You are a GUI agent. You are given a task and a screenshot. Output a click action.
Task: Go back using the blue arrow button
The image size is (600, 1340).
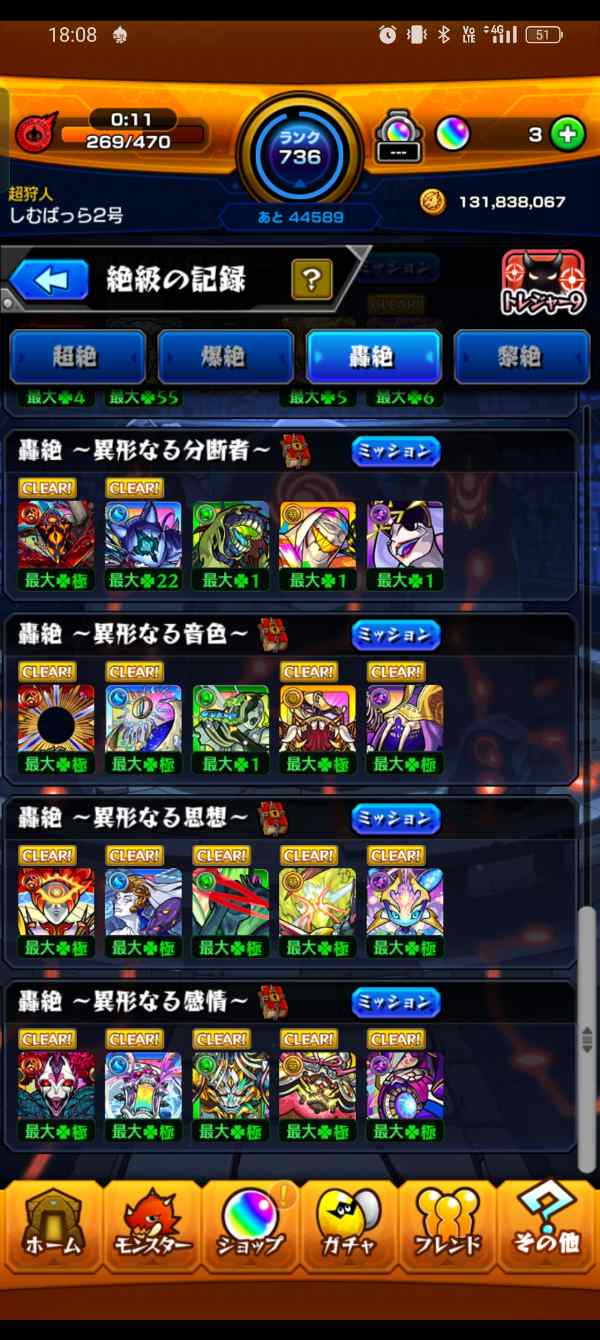click(x=49, y=280)
